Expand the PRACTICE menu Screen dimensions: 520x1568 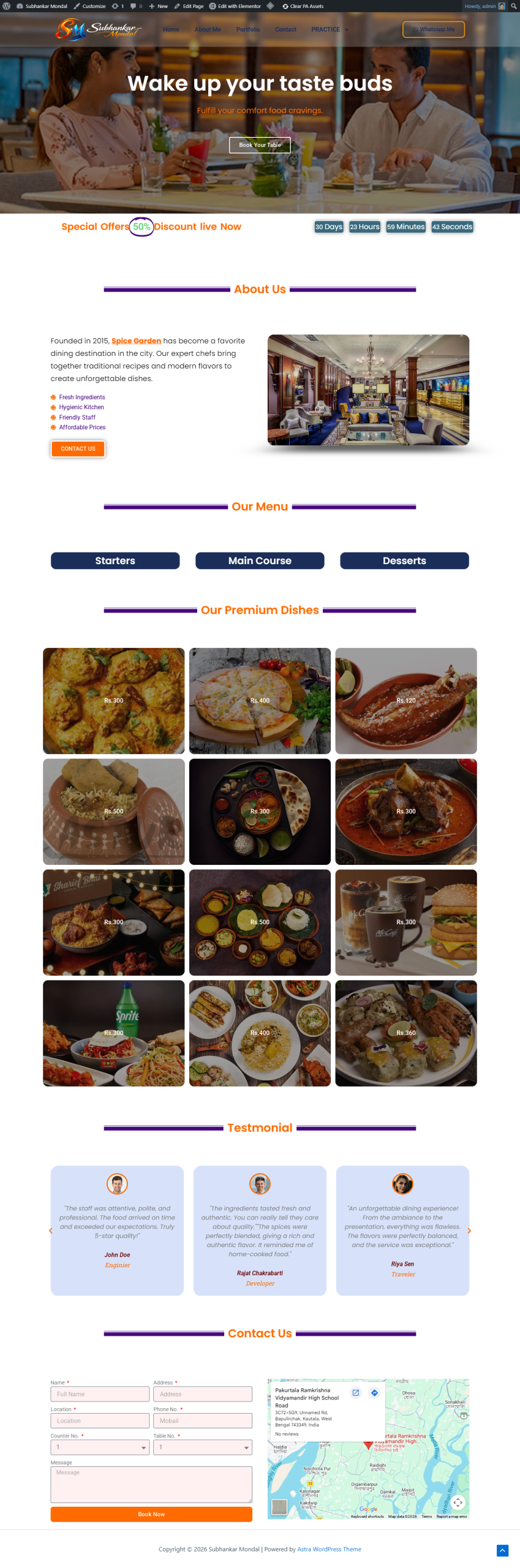coord(330,29)
